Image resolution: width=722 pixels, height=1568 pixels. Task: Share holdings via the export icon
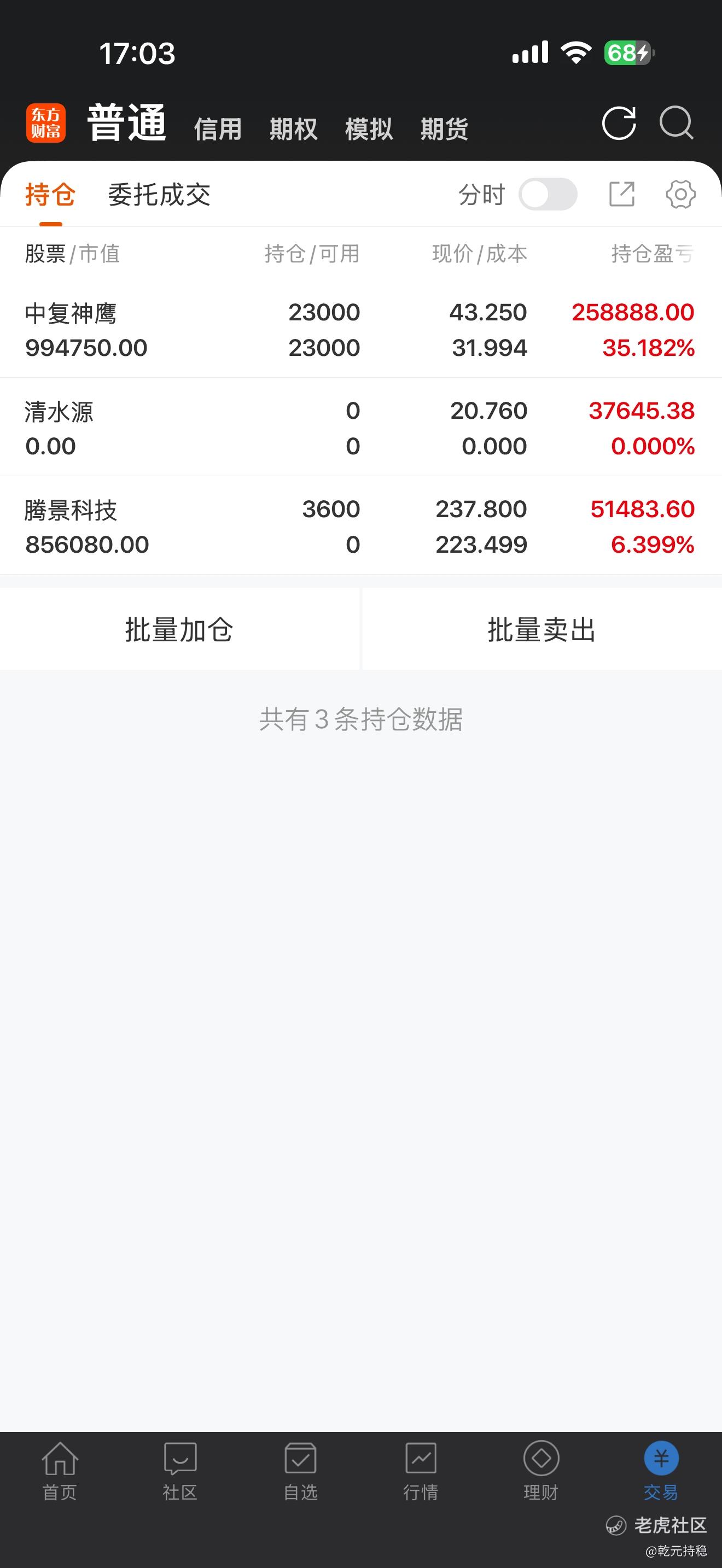[x=621, y=194]
